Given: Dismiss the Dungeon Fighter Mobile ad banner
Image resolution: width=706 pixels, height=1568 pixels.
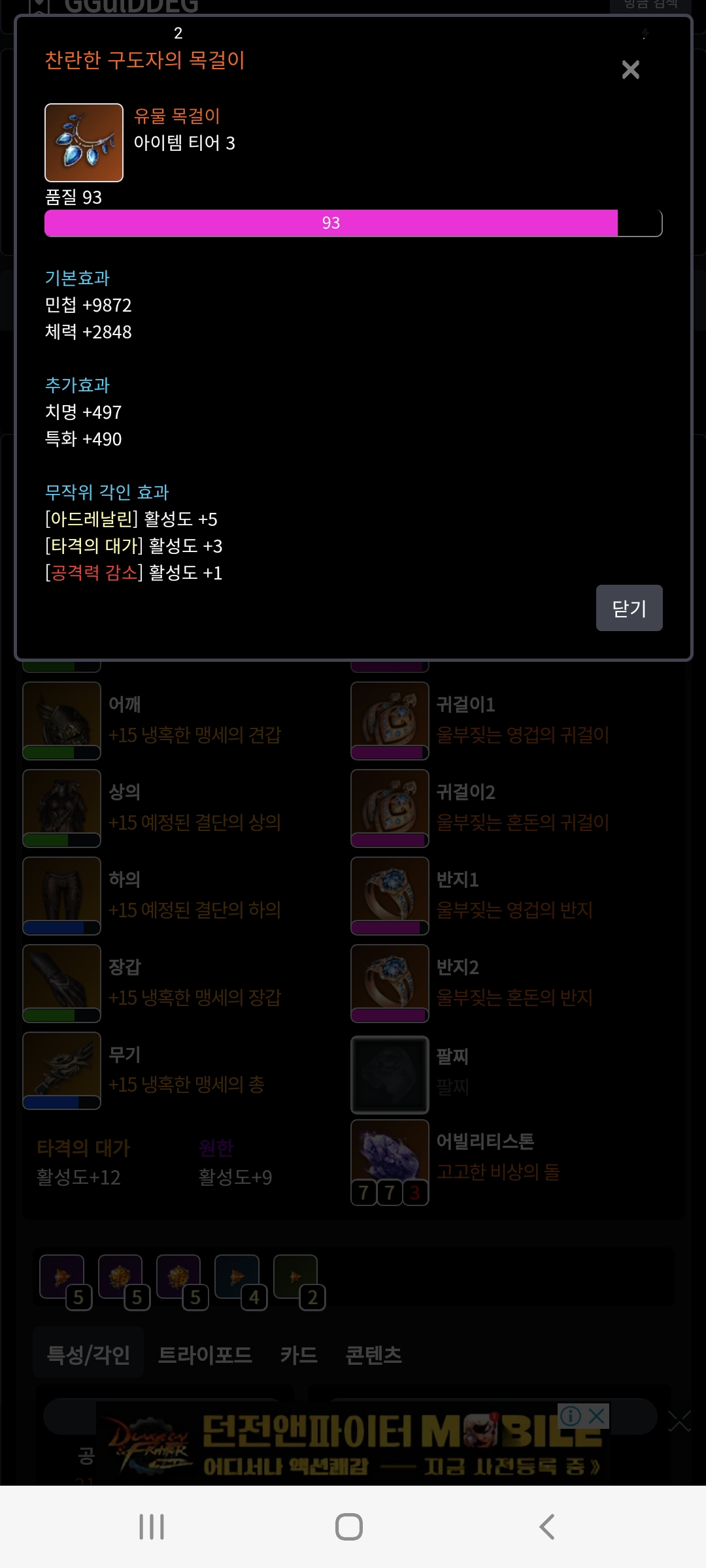Looking at the screenshot, I should click(596, 1416).
